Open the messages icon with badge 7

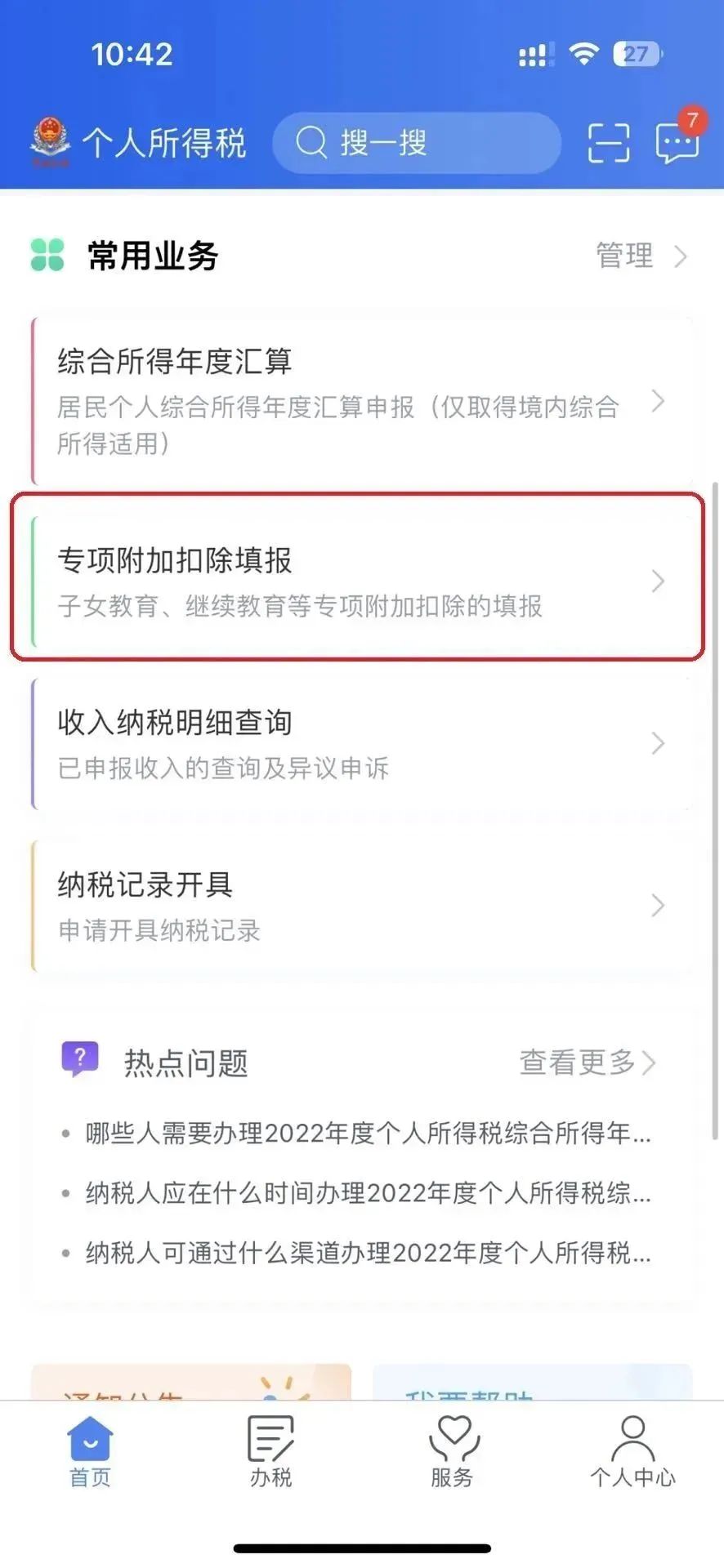coord(678,140)
